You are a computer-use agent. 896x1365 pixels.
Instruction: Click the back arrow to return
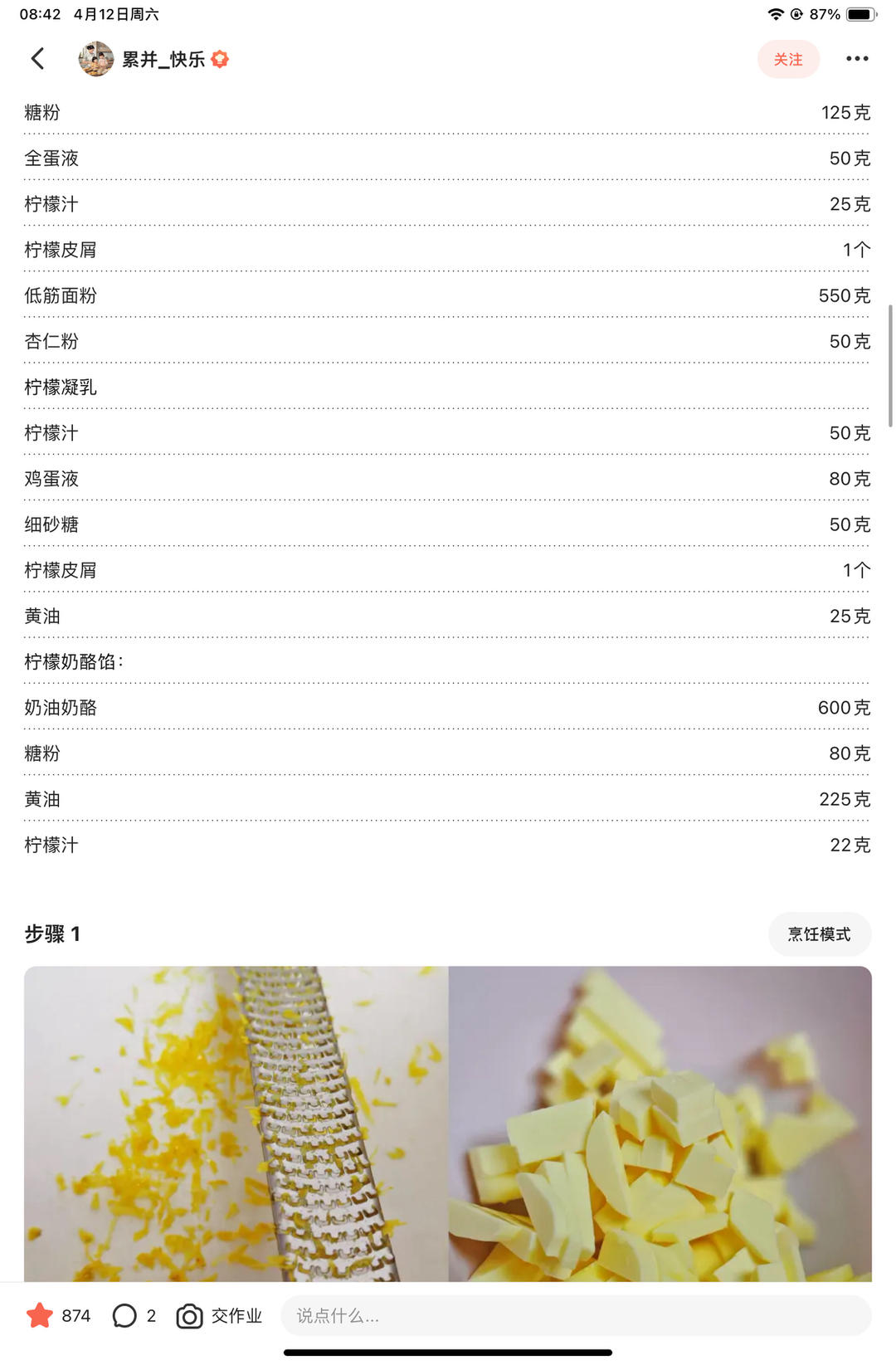pyautogui.click(x=37, y=59)
